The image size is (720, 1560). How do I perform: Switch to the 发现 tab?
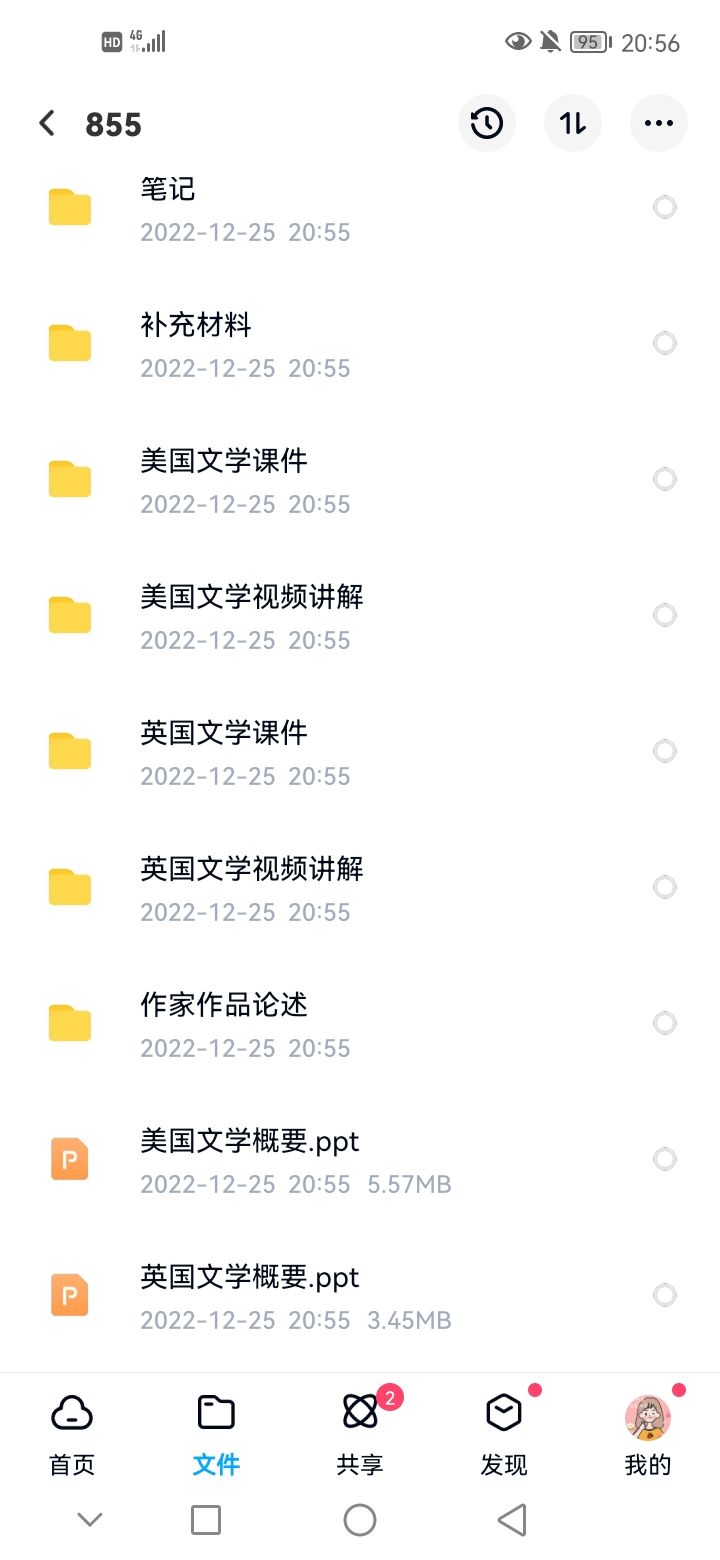504,1436
